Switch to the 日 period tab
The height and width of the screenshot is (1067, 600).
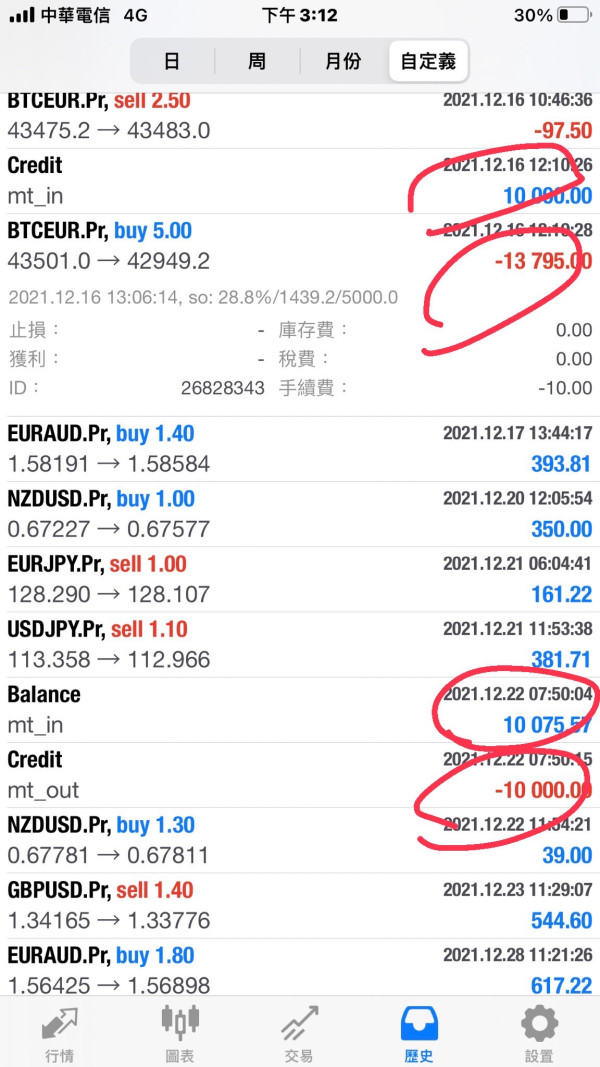(x=172, y=61)
